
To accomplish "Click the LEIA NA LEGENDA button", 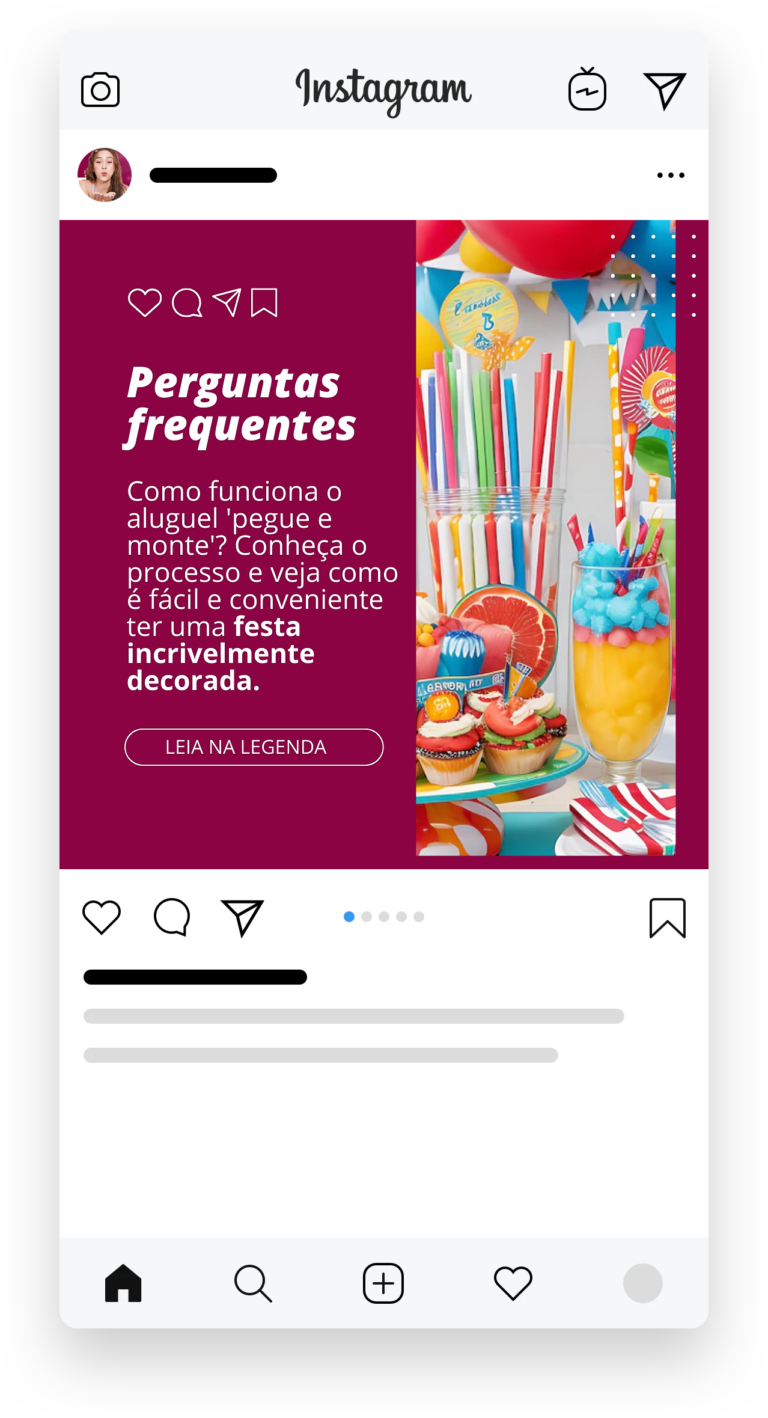I will click(254, 746).
